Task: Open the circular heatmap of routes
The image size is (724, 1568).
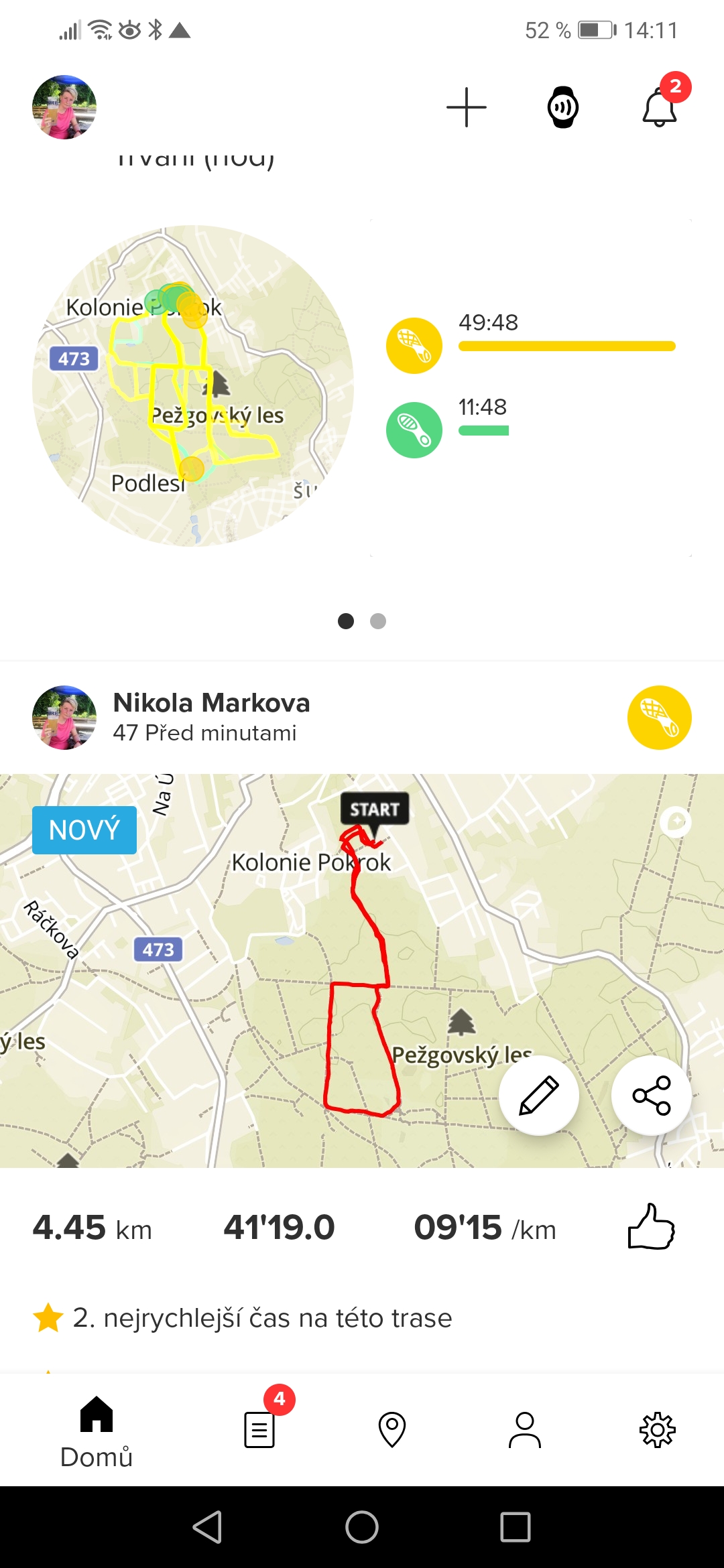Action: pyautogui.click(x=193, y=386)
